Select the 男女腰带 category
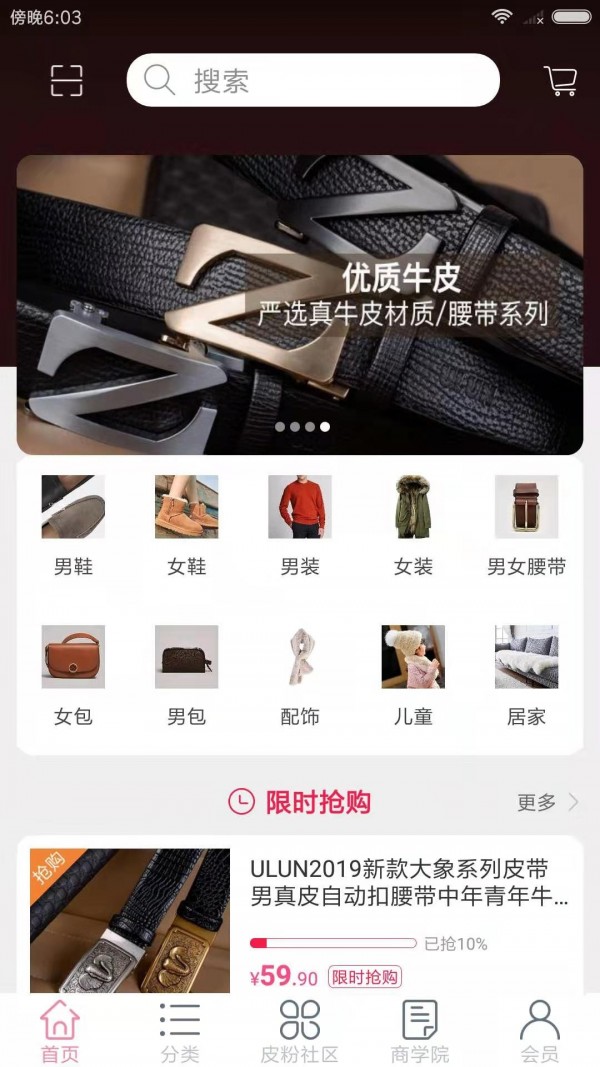 click(x=526, y=524)
